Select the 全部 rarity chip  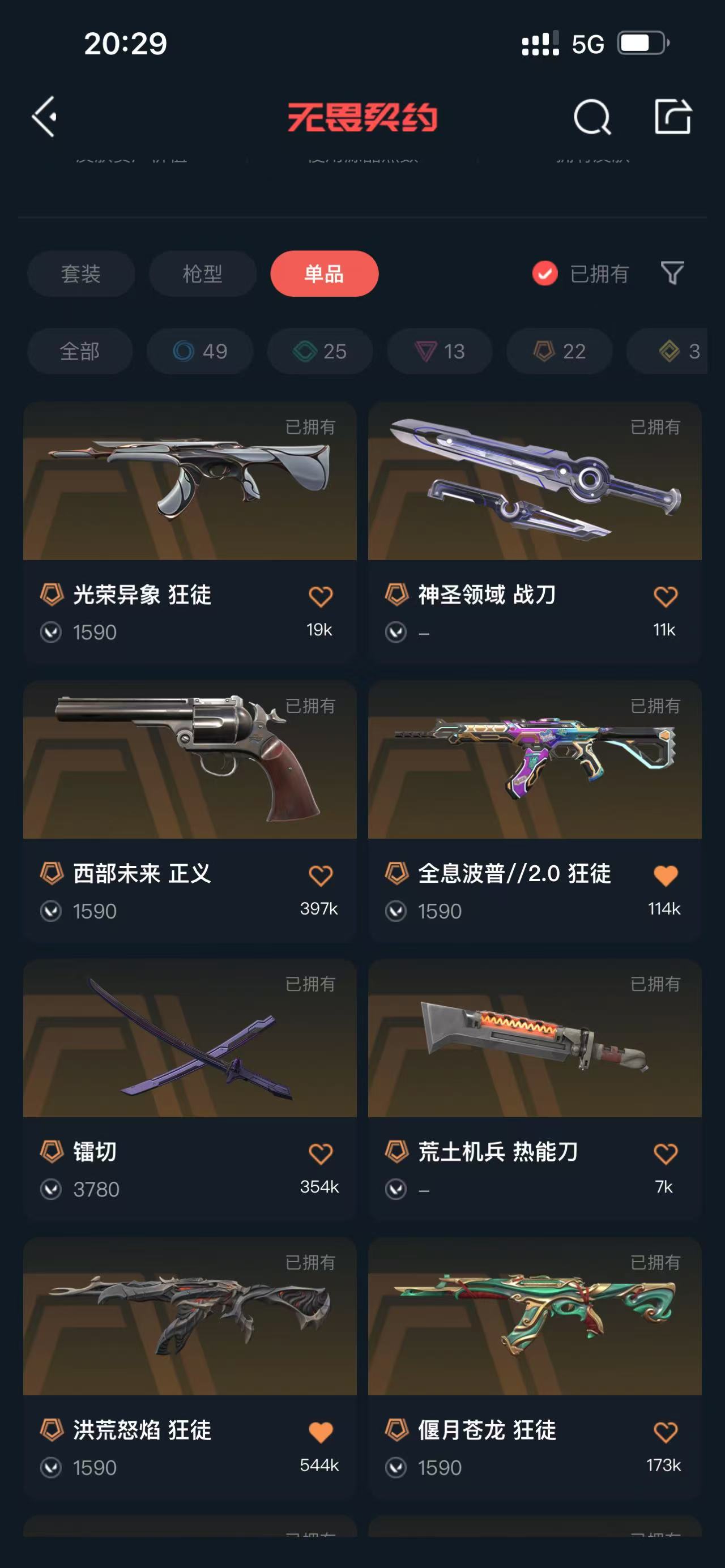point(80,351)
